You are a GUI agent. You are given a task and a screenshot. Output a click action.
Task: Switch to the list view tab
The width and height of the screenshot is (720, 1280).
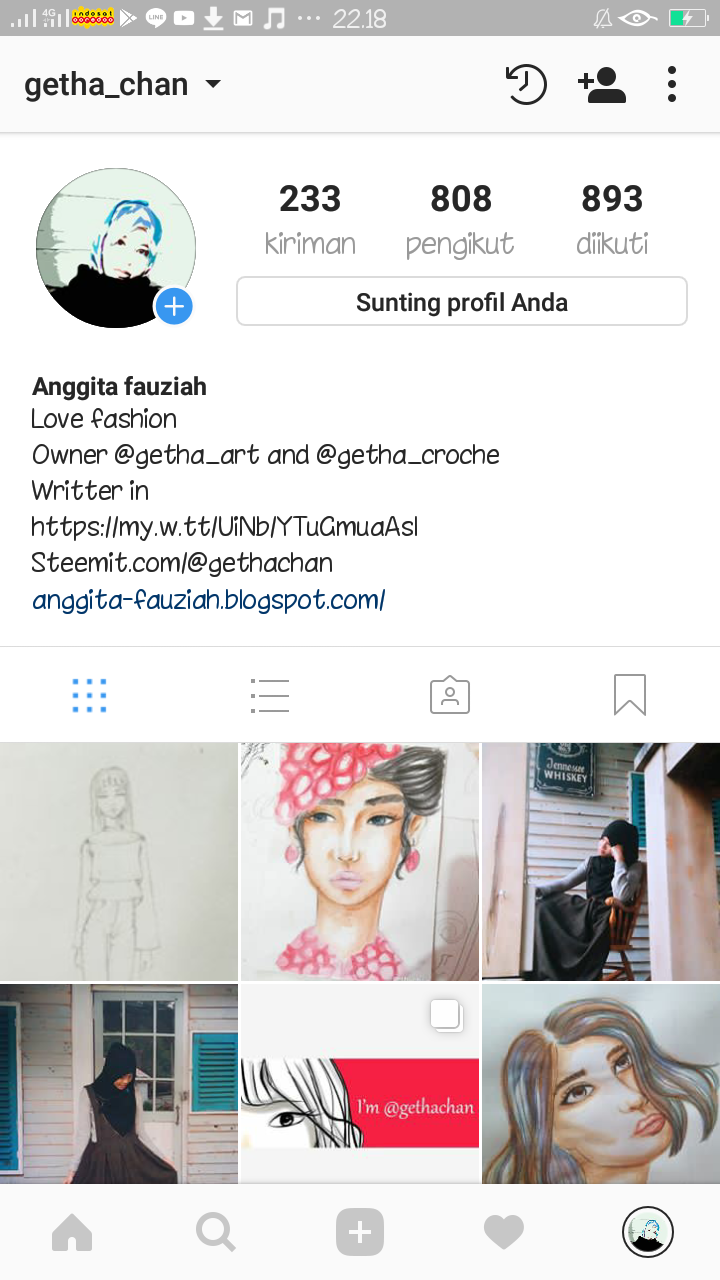pos(269,694)
